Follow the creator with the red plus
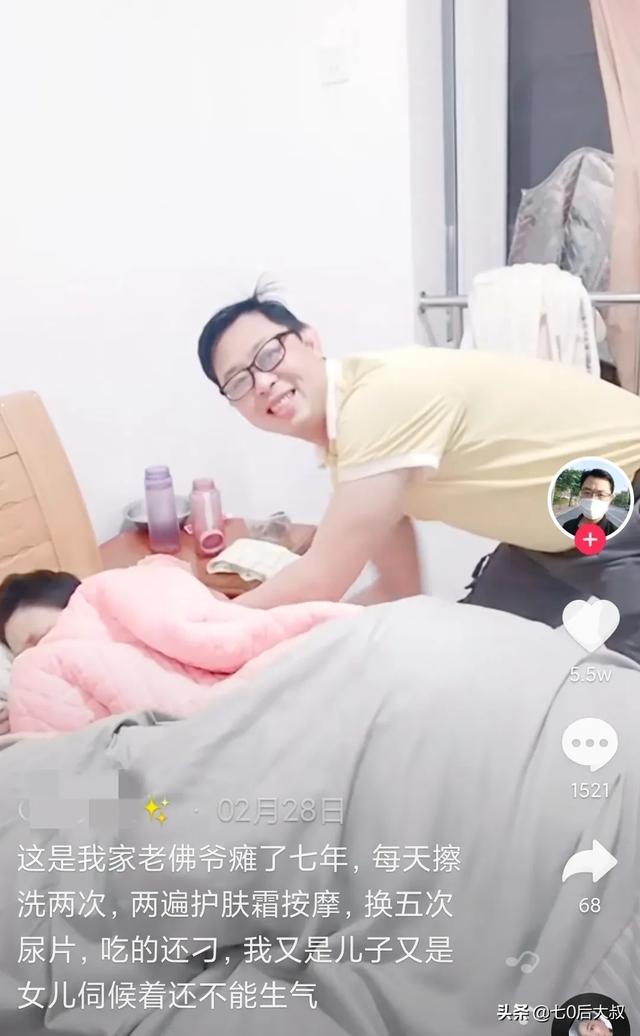Viewport: 640px width, 1036px height. (590, 540)
